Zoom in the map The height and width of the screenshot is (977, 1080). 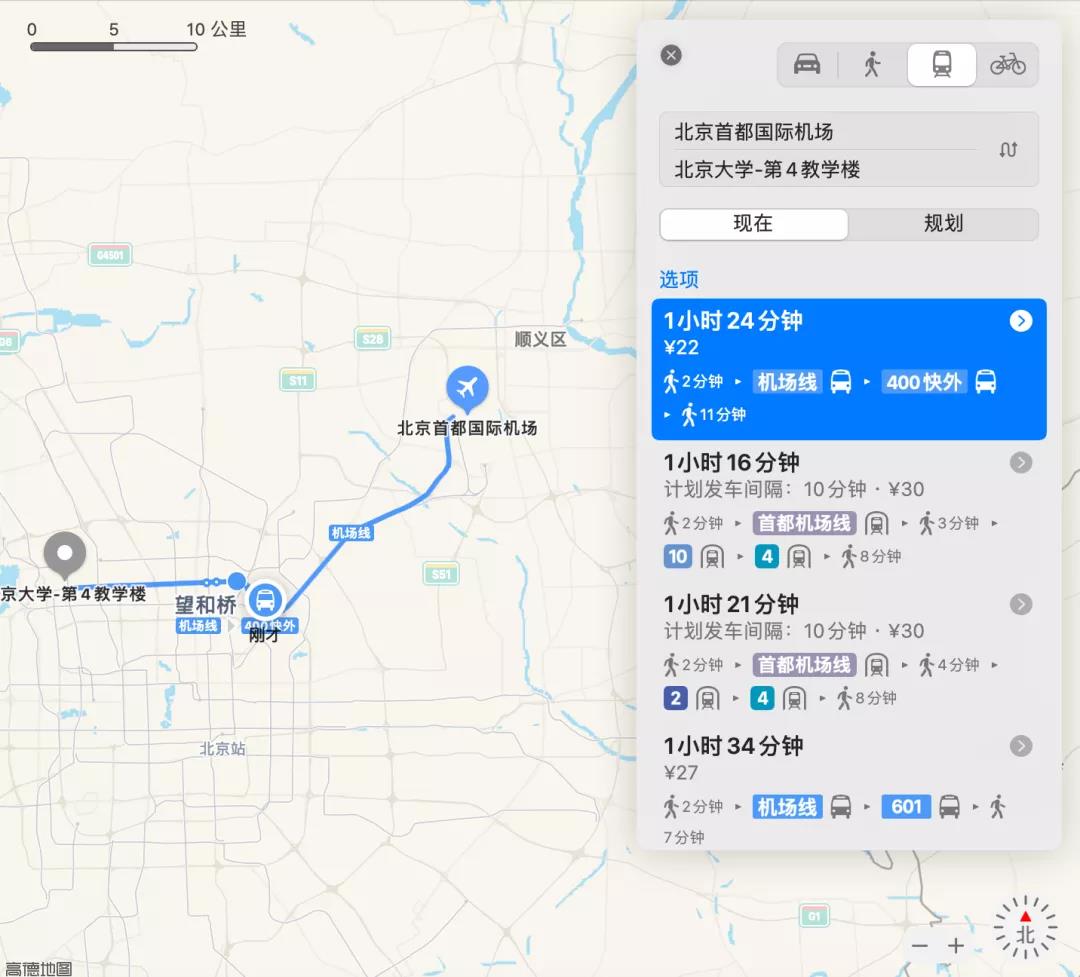pyautogui.click(x=956, y=945)
